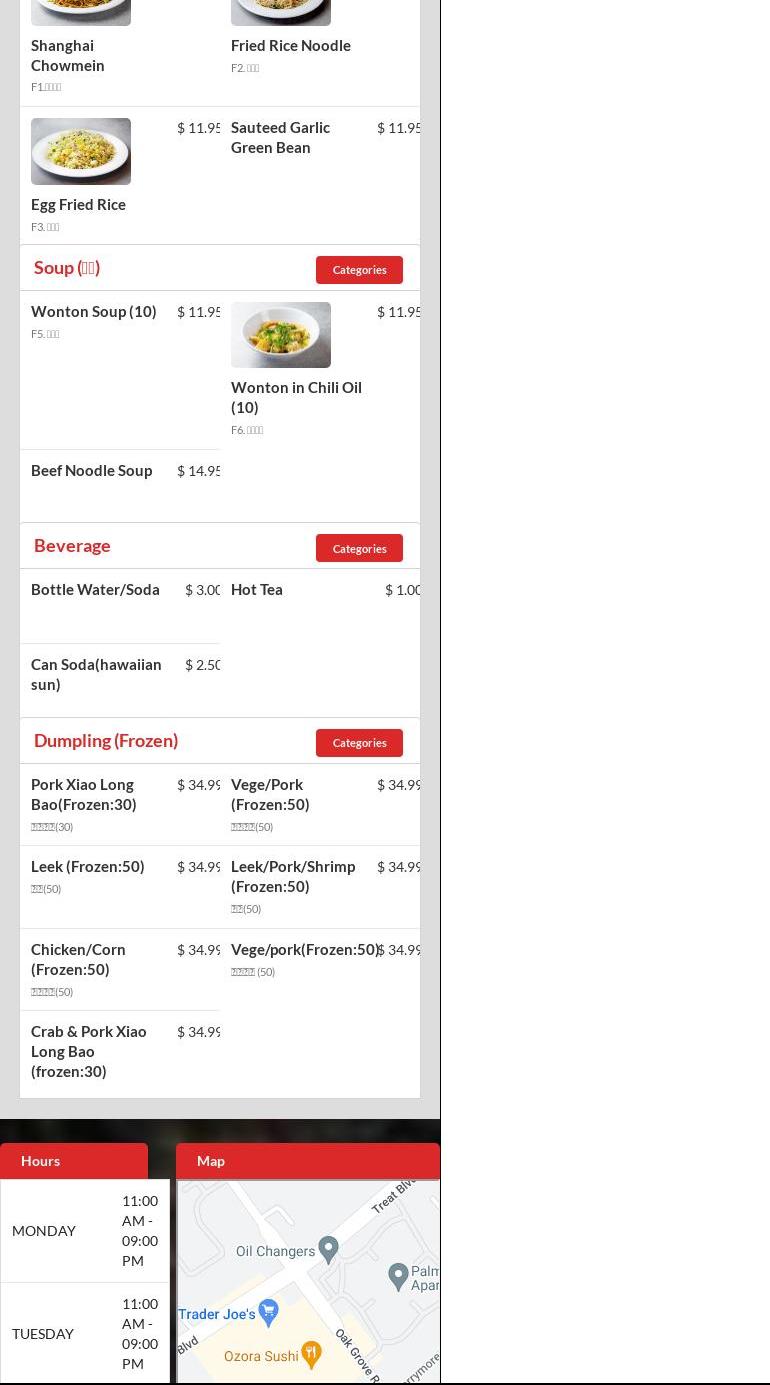The width and height of the screenshot is (770, 1385).
Task: Jump to Categories from Dumpling (Frozen) section
Action: [x=359, y=743]
